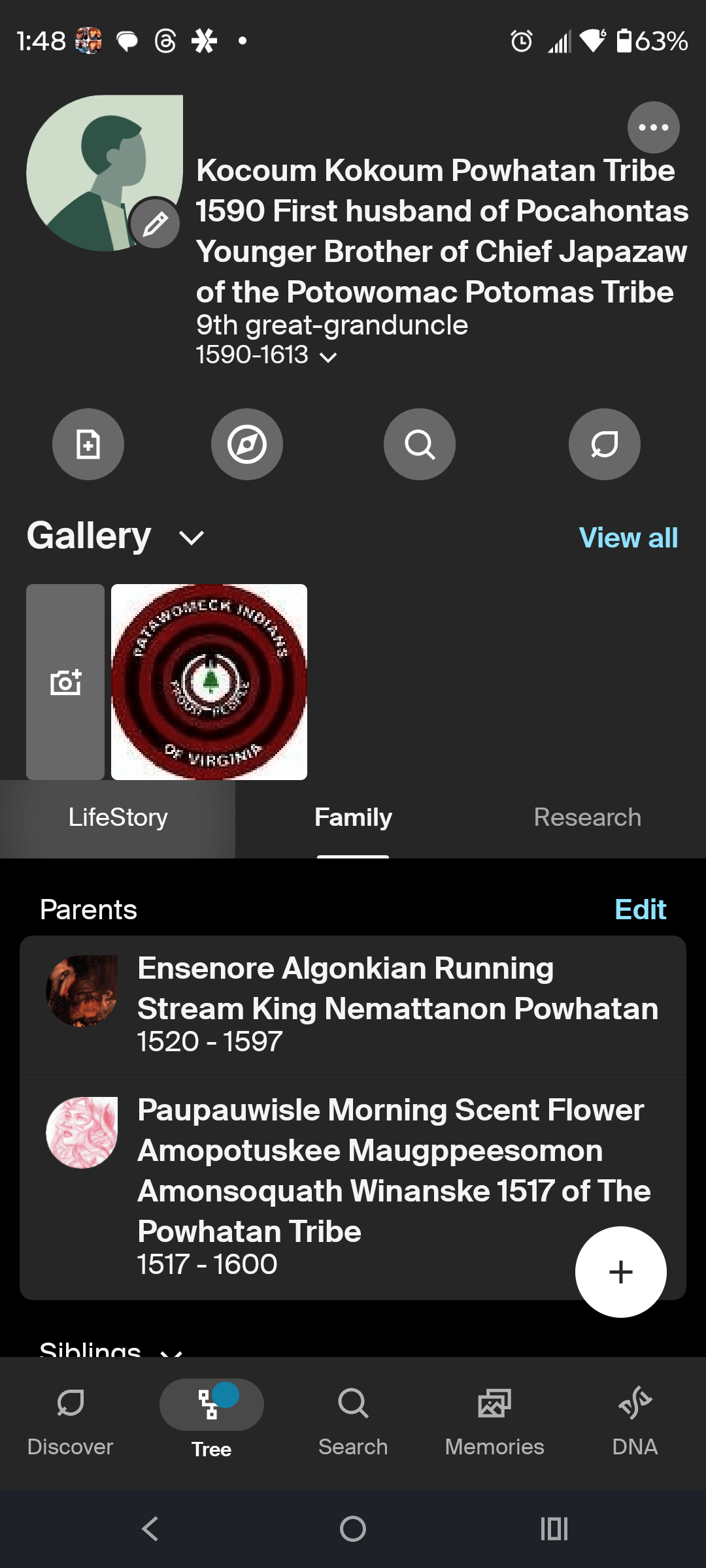The image size is (706, 1568).
Task: Tap the search magnifier under profile name
Action: [419, 444]
